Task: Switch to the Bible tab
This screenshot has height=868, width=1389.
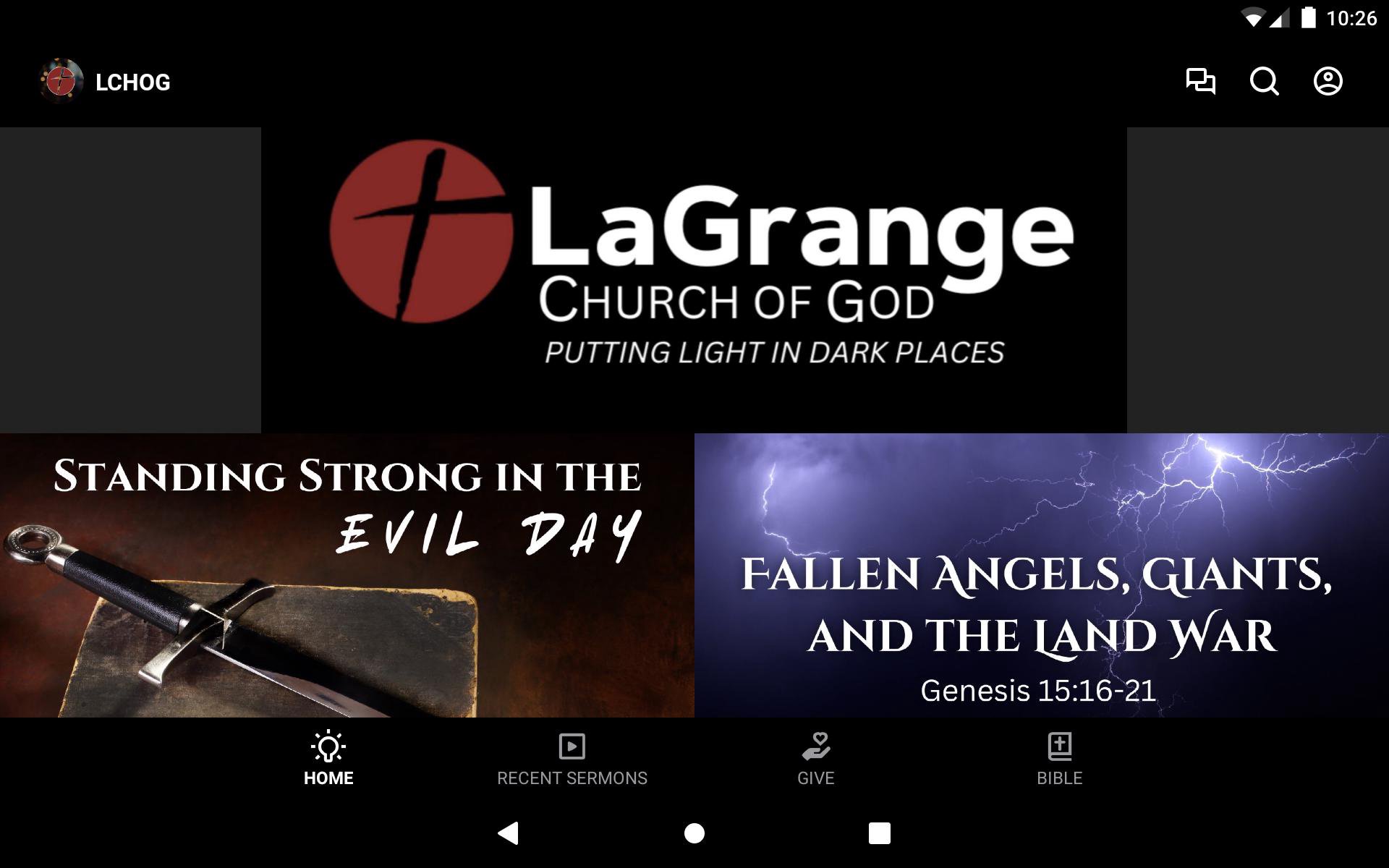Action: (1059, 759)
